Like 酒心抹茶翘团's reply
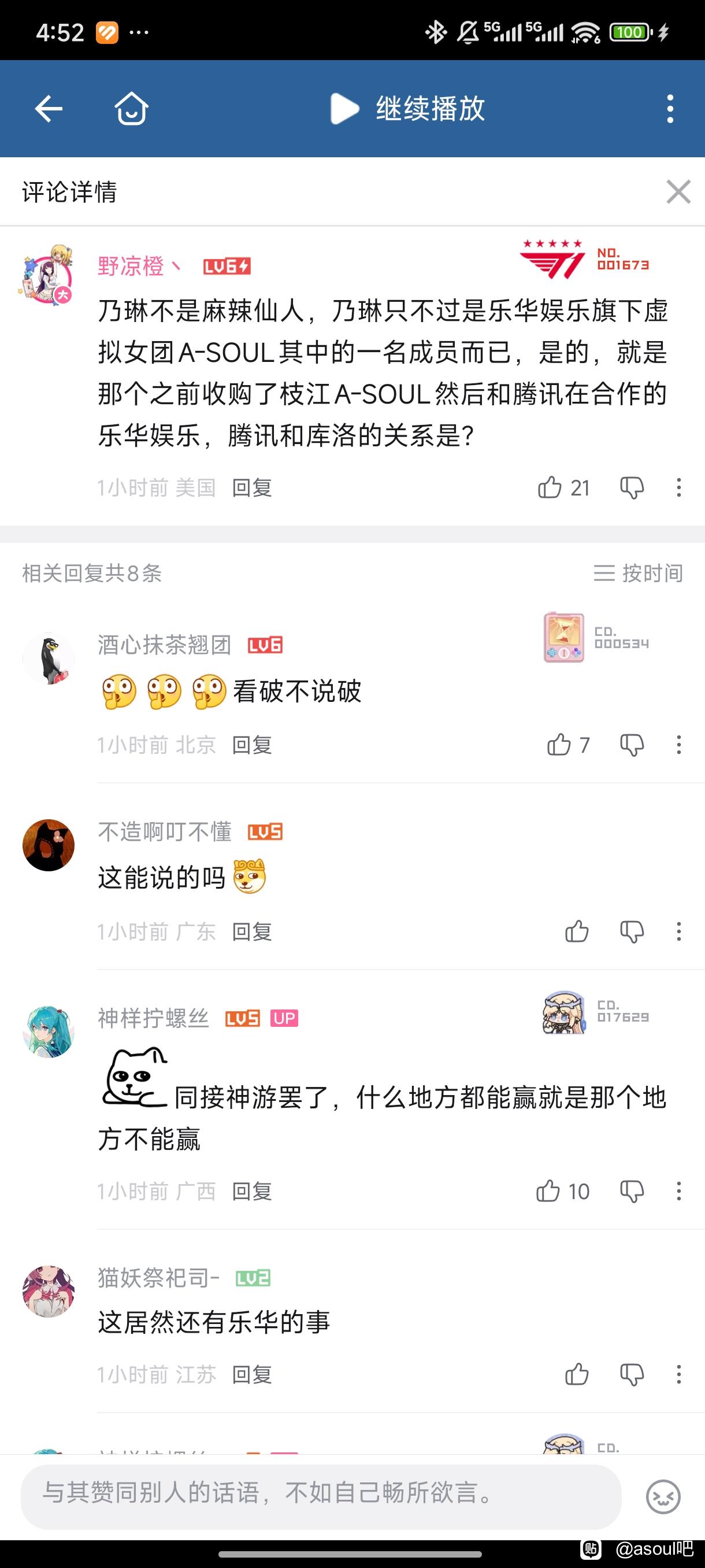This screenshot has width=705, height=1568. coord(558,745)
